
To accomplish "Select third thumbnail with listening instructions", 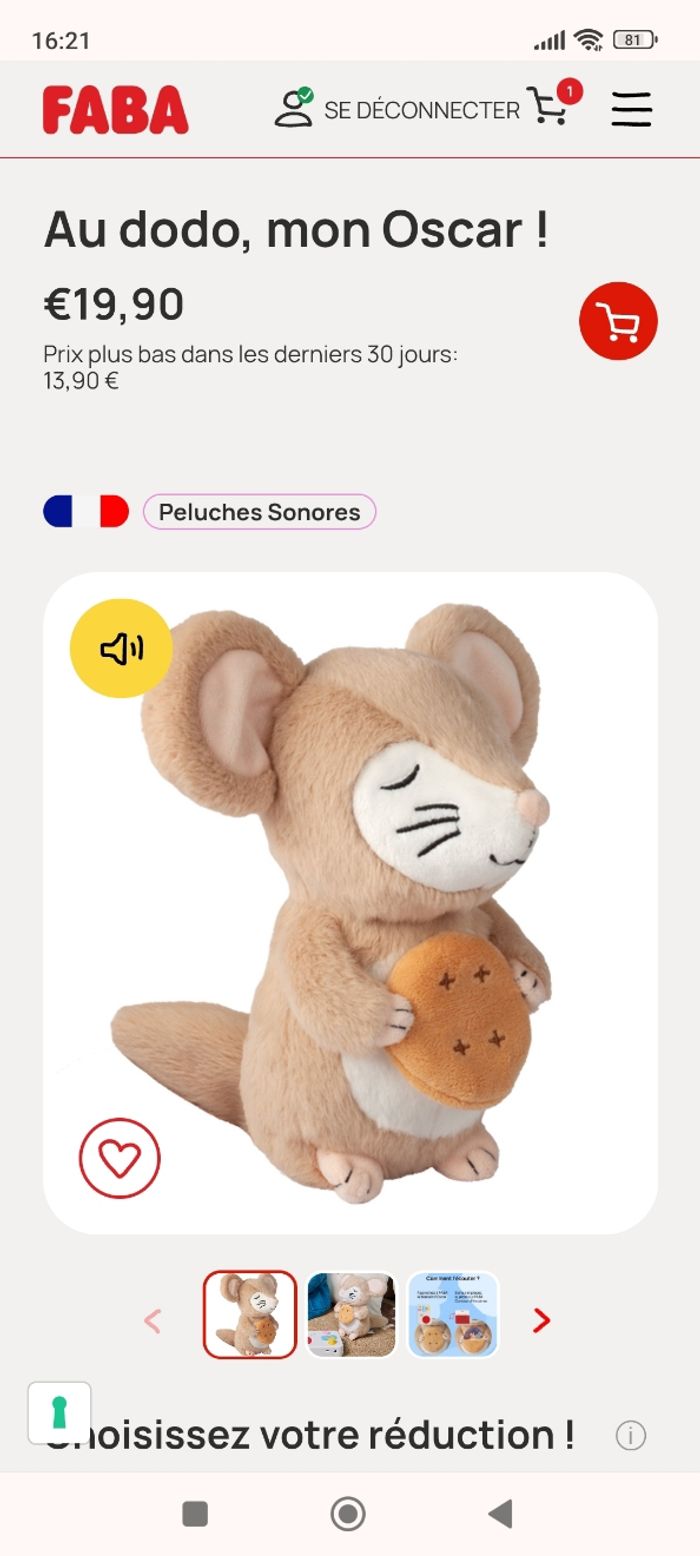I will [453, 1314].
